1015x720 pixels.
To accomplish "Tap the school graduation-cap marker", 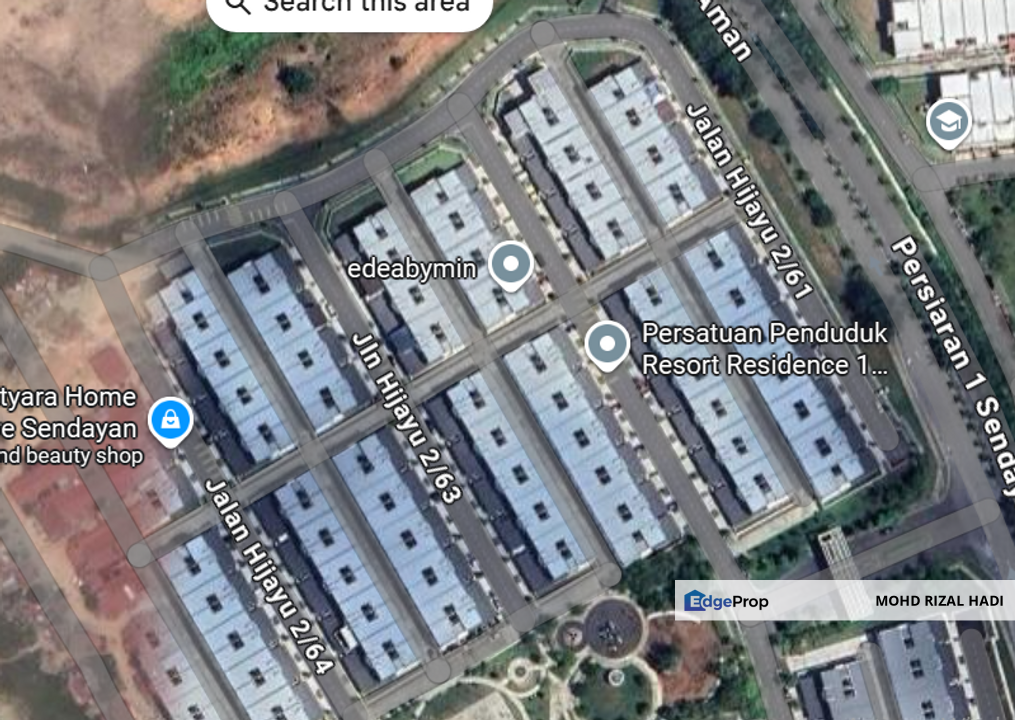I will (x=947, y=123).
